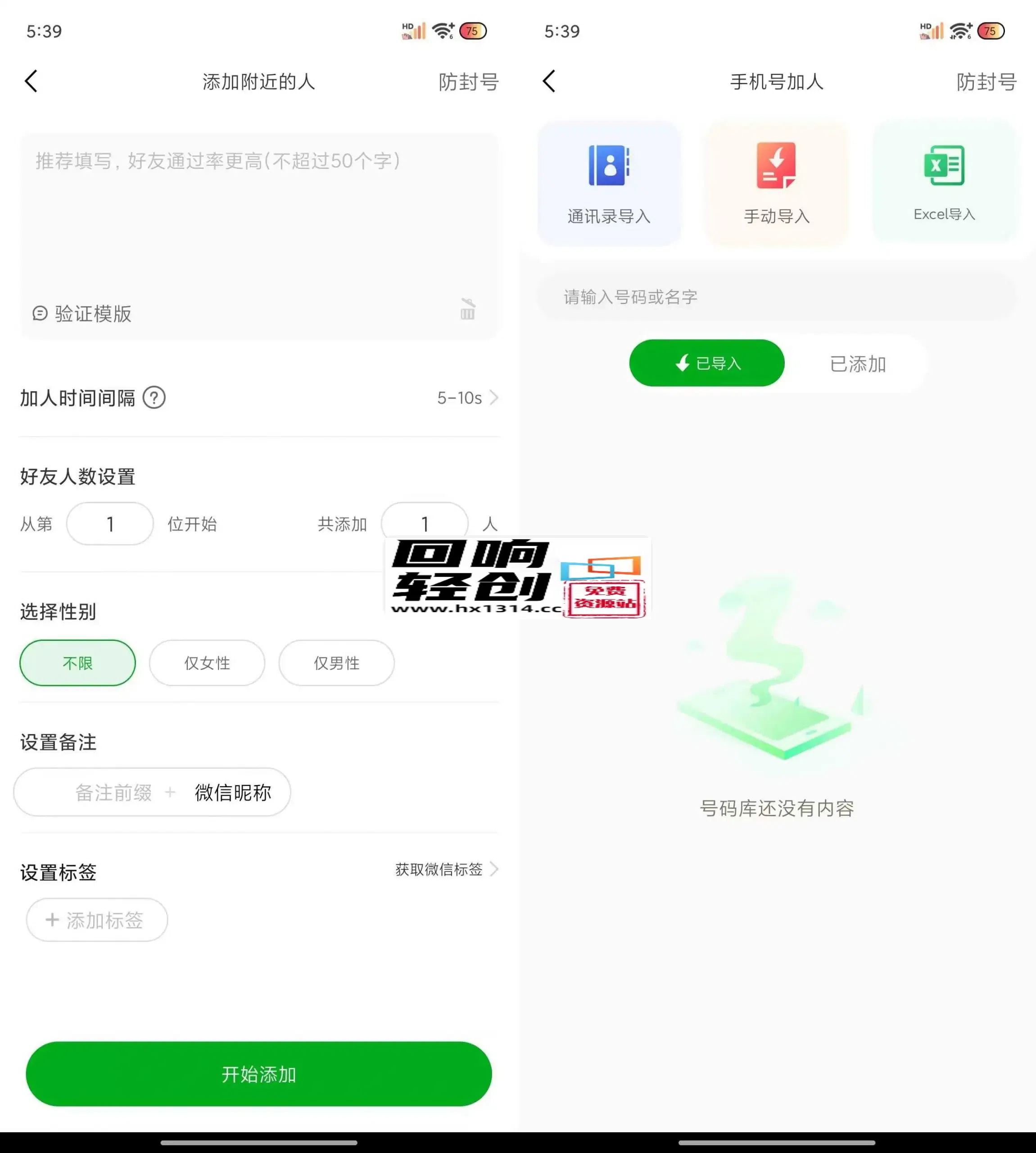Choose 通讯录导入 import option

click(609, 183)
